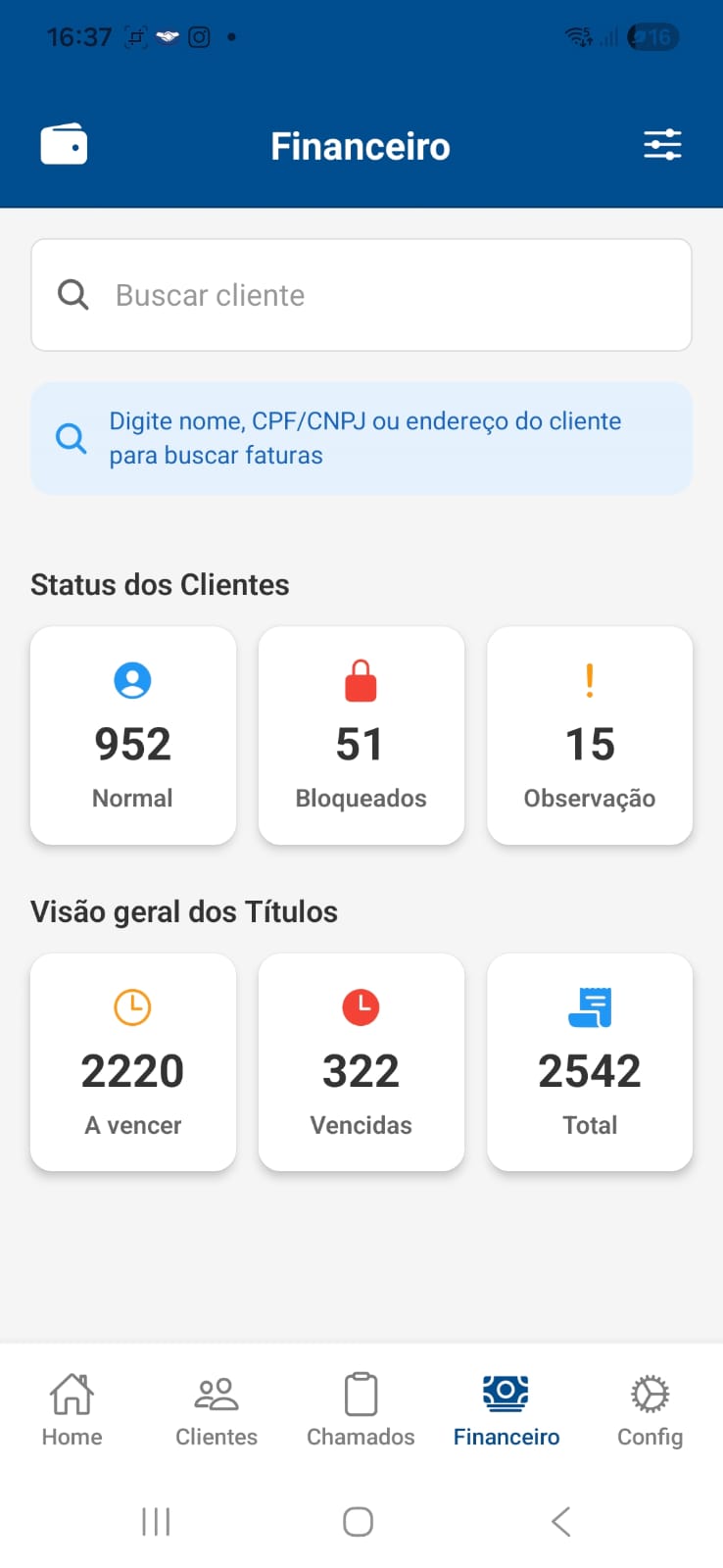
Task: Tap the orange clock icon on A vencer card
Action: [132, 1005]
